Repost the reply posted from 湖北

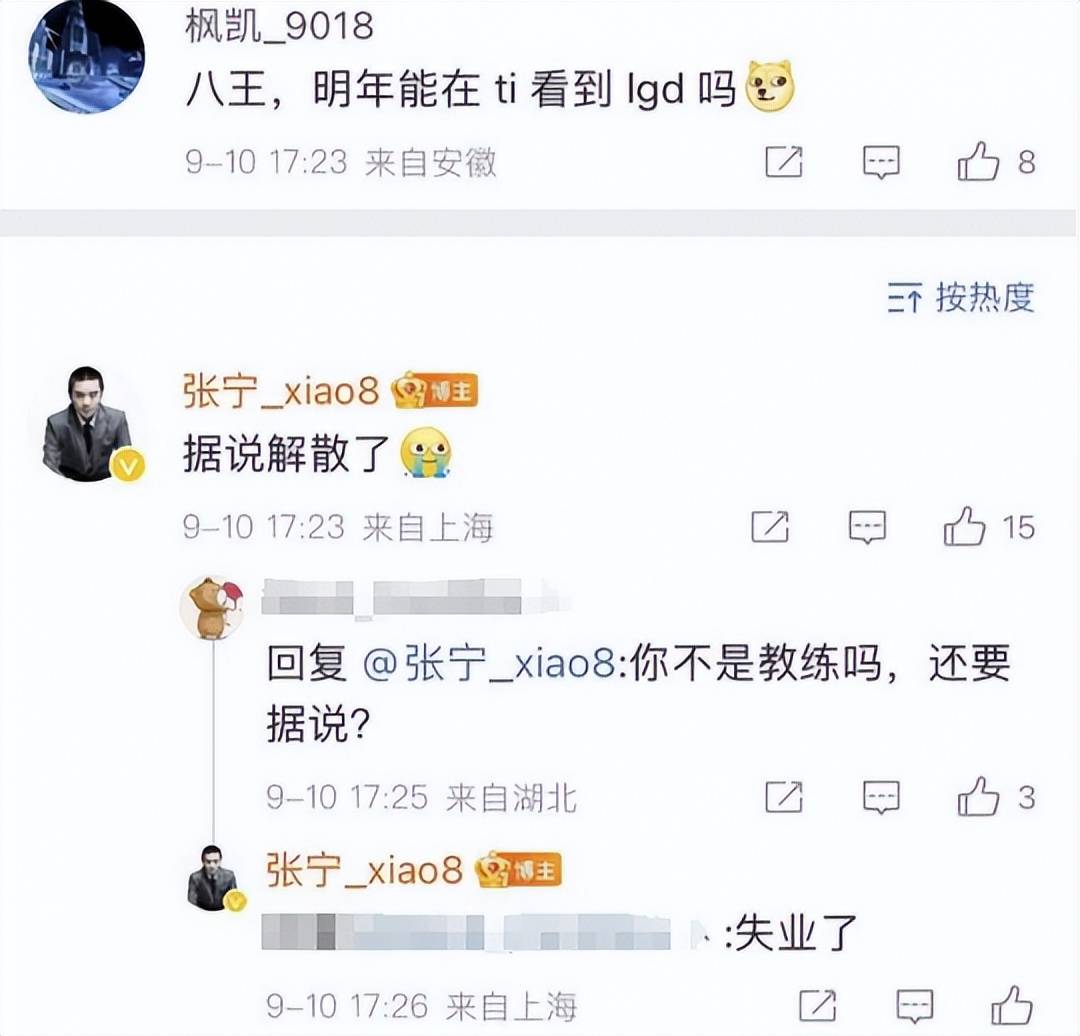pos(784,797)
